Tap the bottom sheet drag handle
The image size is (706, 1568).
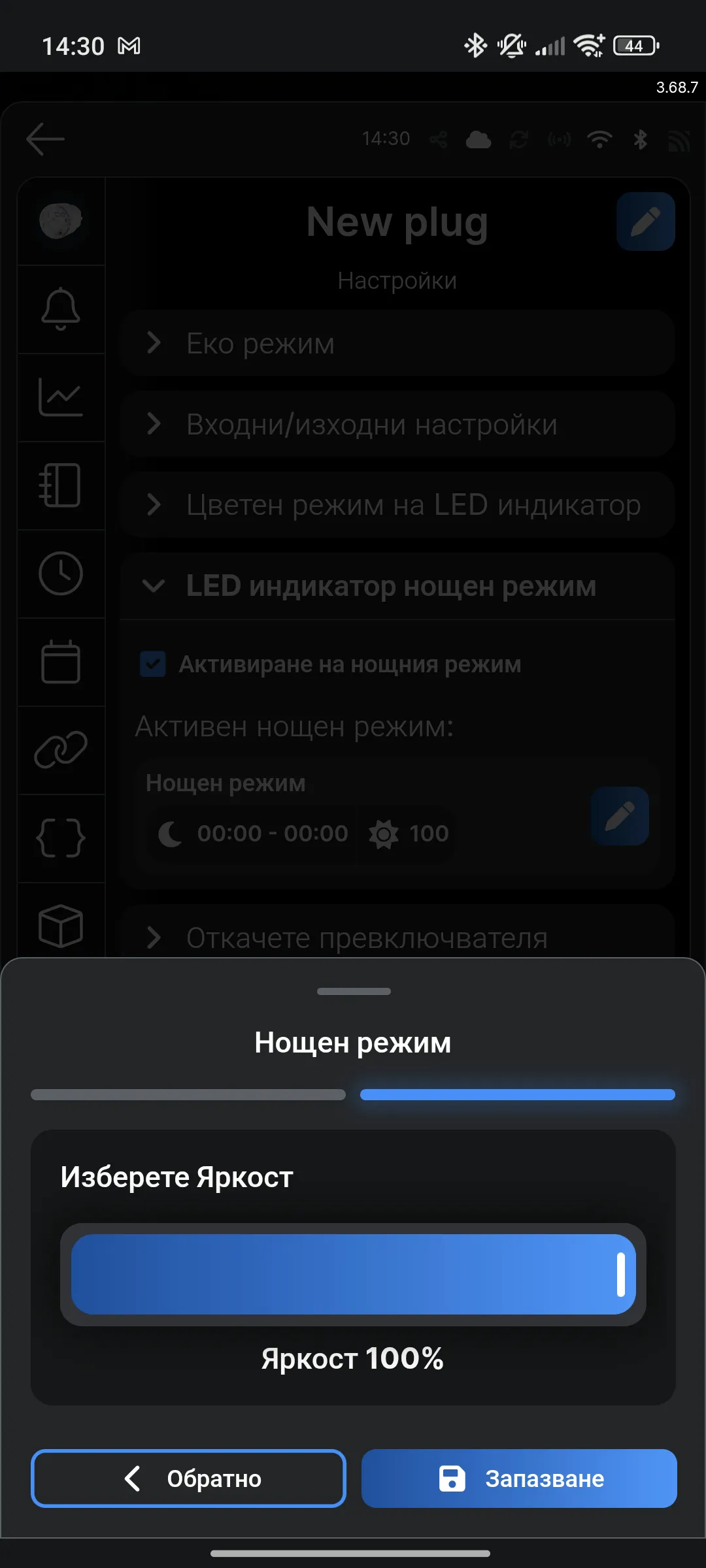click(354, 991)
